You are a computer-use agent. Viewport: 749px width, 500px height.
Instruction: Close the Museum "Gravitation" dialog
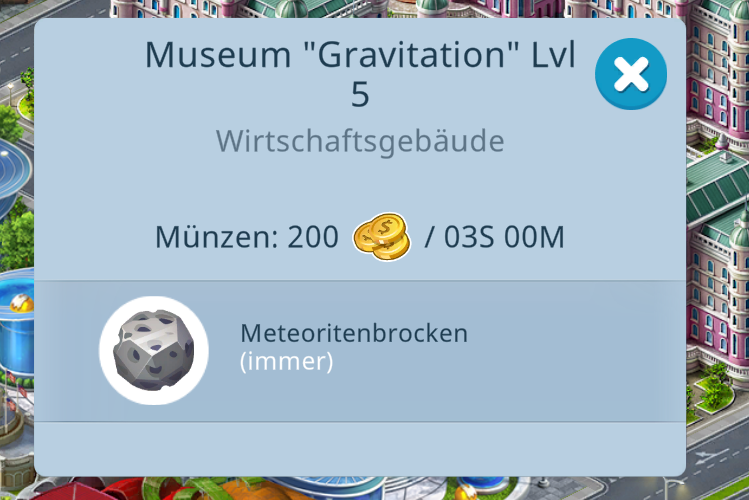tap(630, 74)
